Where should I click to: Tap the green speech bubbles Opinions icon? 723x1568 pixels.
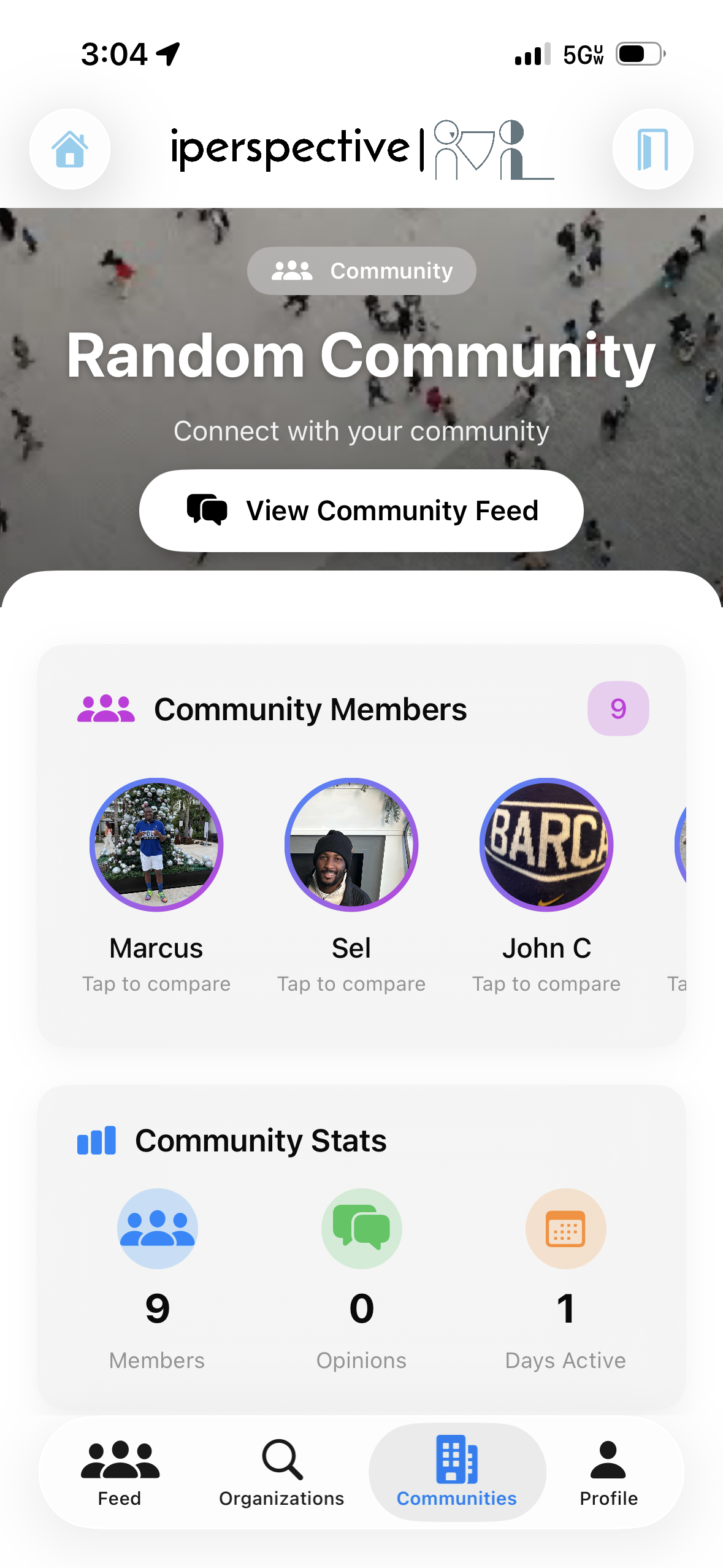point(361,1229)
